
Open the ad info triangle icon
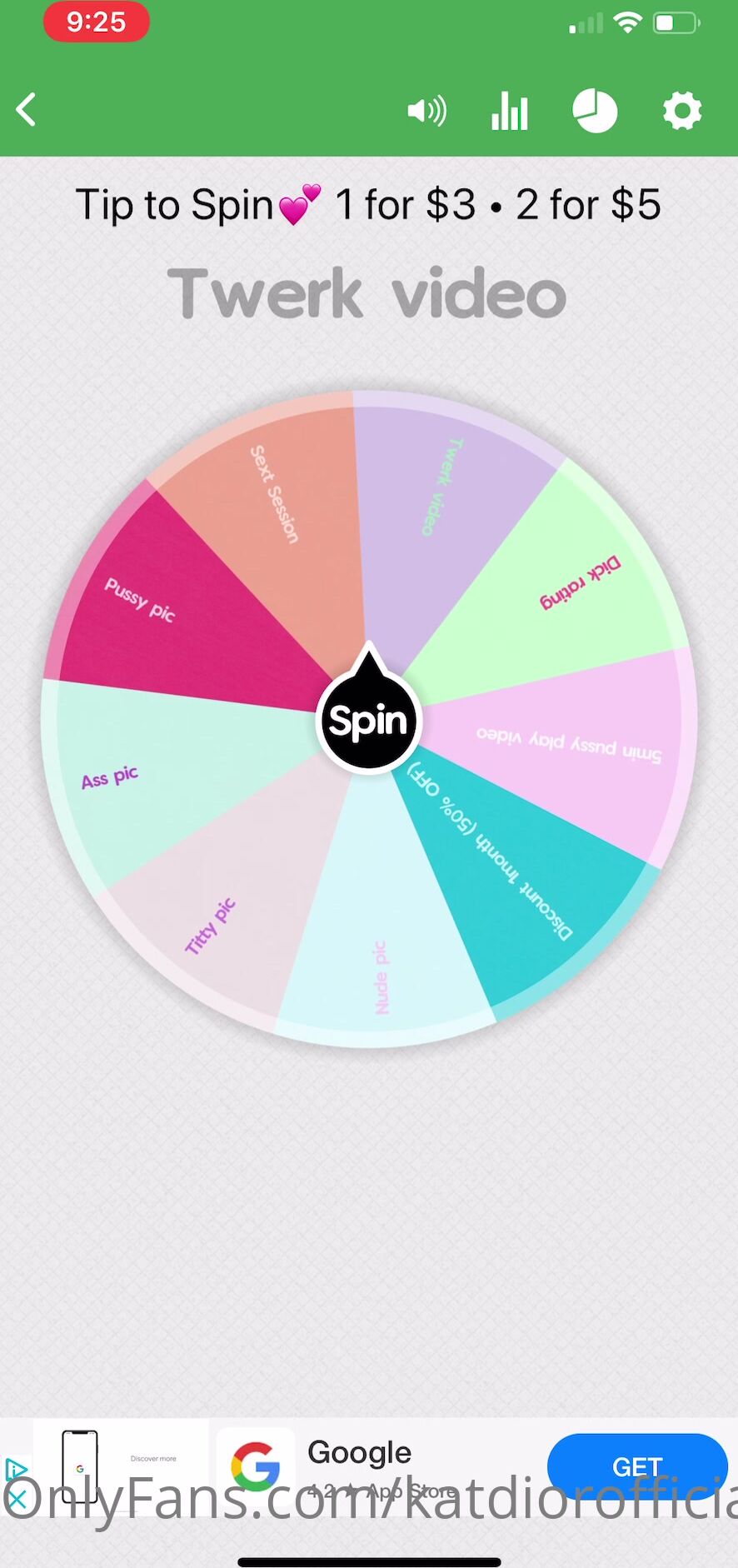point(15,1470)
